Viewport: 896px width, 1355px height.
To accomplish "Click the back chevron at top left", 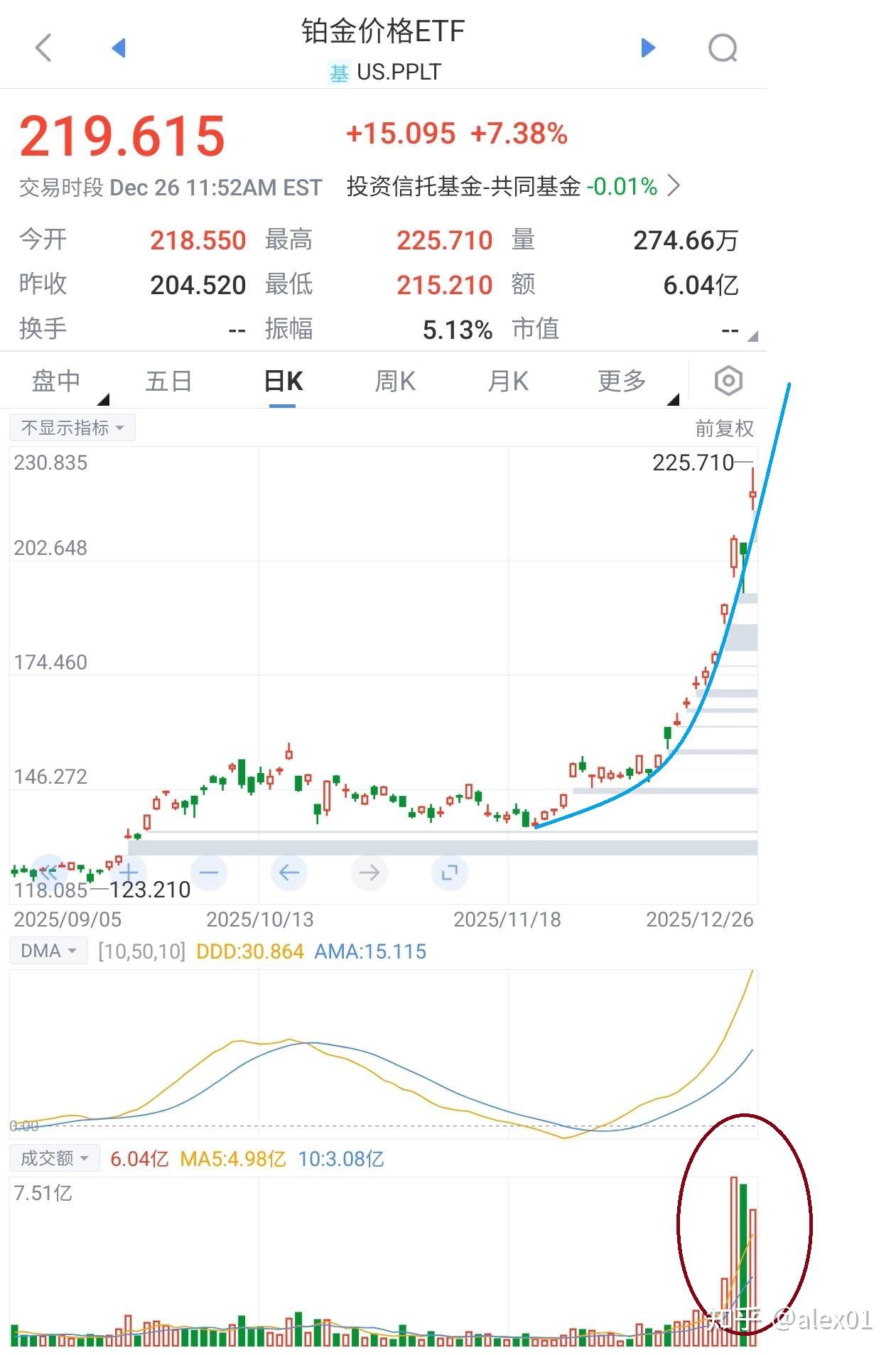I will pyautogui.click(x=43, y=48).
